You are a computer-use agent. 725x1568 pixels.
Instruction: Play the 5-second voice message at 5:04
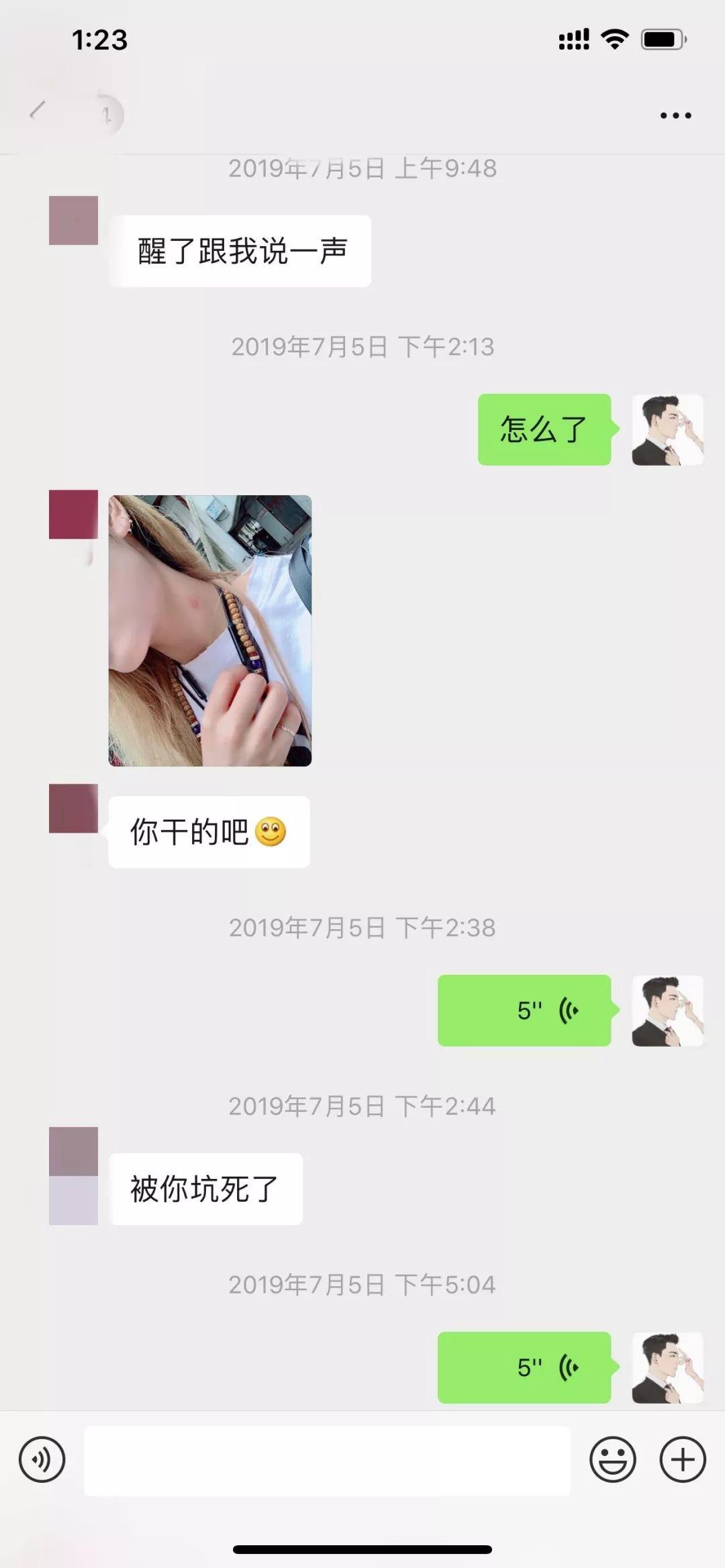pyautogui.click(x=524, y=1367)
